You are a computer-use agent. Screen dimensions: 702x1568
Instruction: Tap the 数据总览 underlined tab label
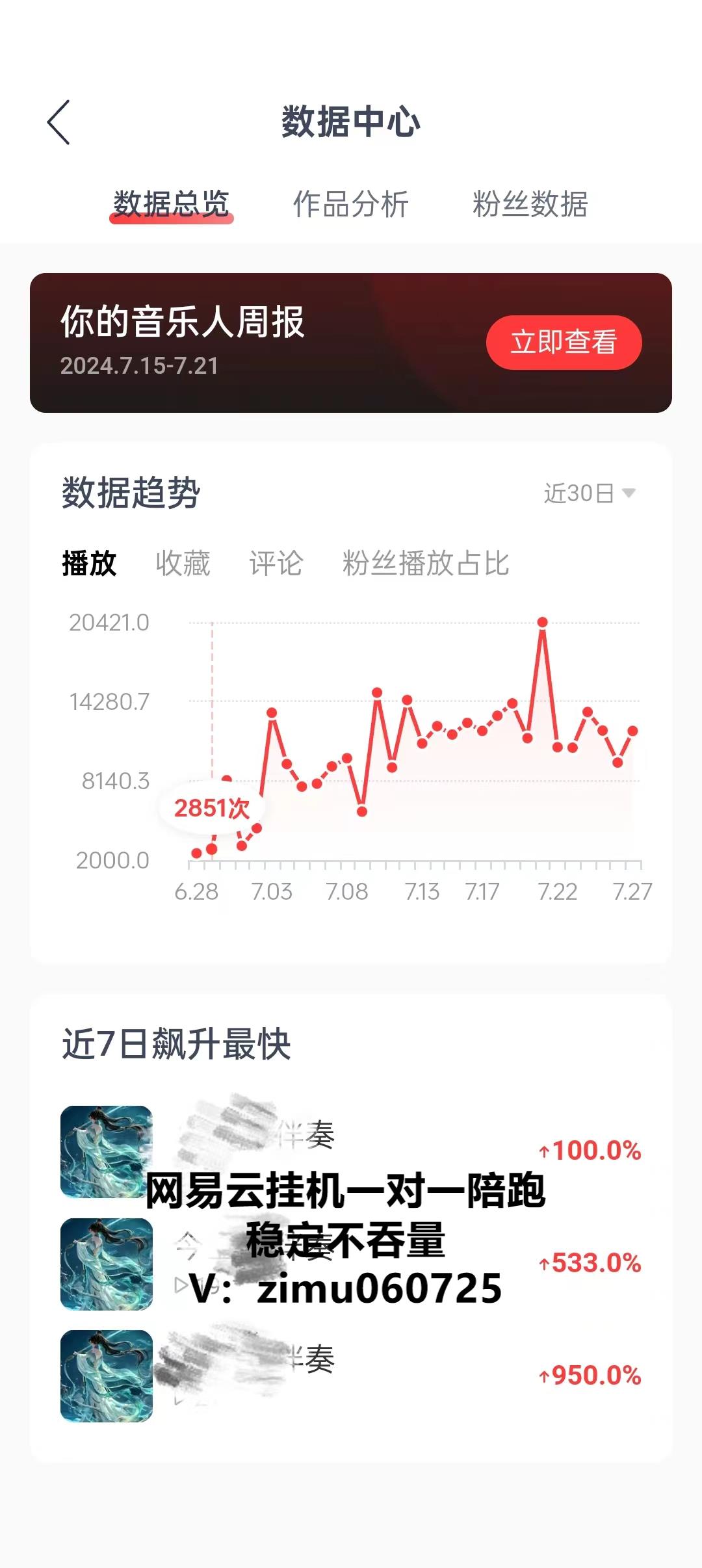[170, 202]
